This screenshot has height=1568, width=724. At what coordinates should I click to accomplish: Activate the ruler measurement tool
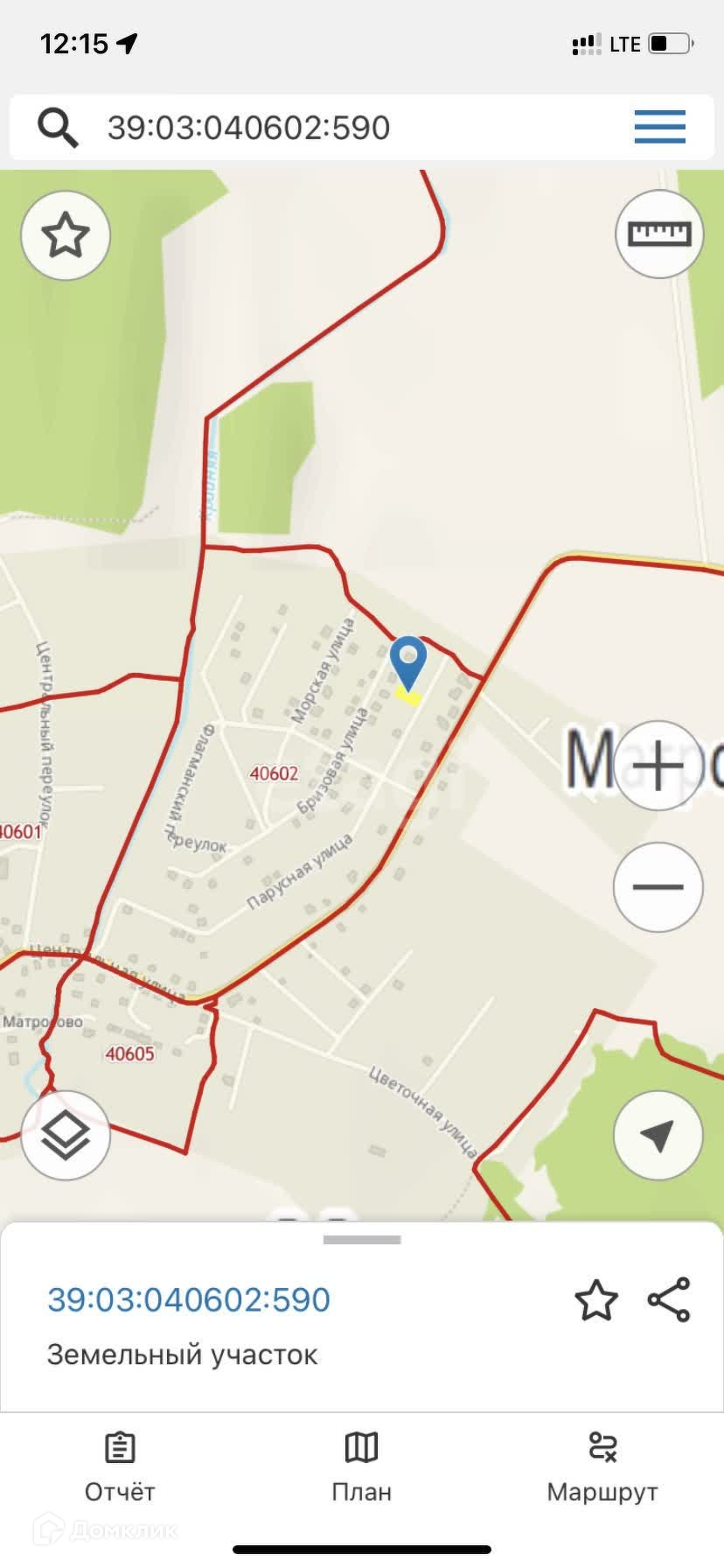point(659,234)
